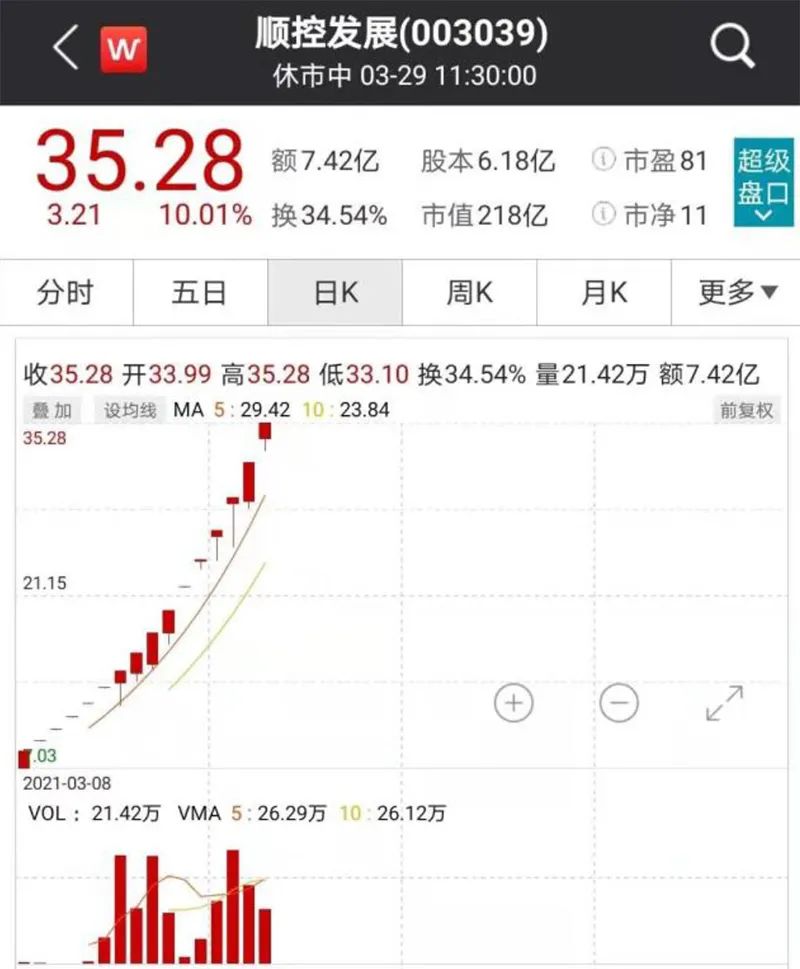Switch to the 周K chart tab
800x969 pixels.
point(469,293)
